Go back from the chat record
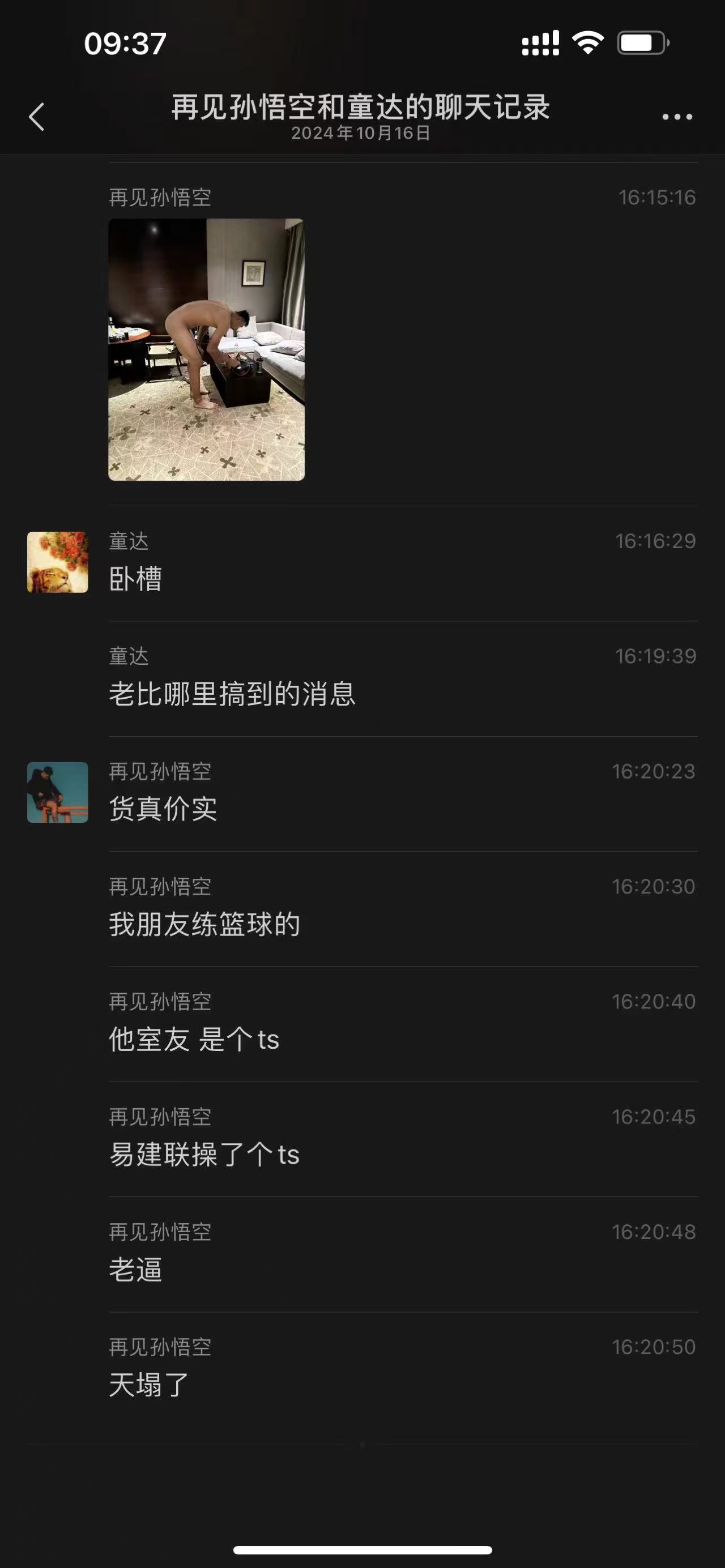This screenshot has width=725, height=1568. click(x=37, y=116)
